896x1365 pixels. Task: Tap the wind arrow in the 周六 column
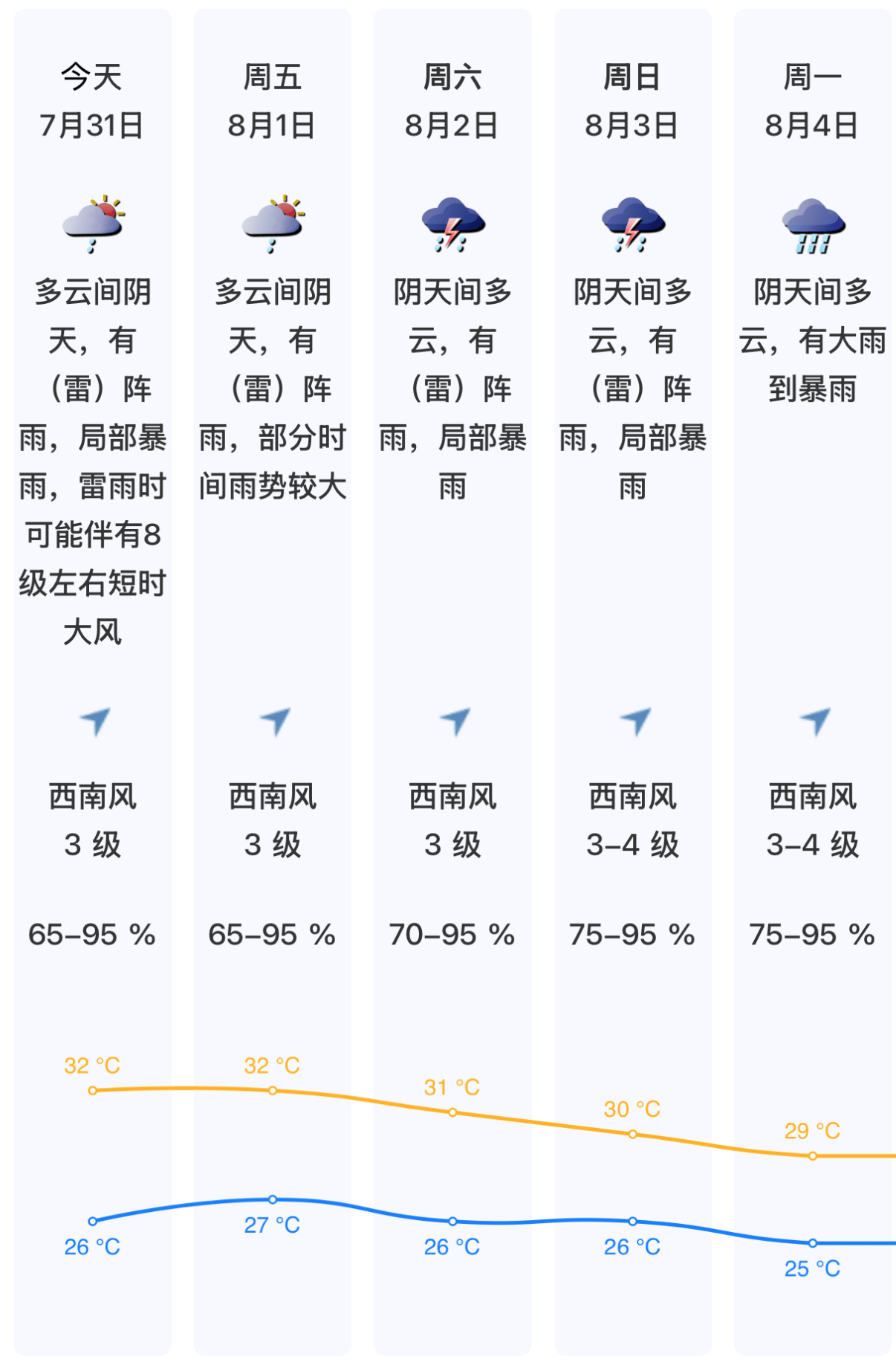453,719
